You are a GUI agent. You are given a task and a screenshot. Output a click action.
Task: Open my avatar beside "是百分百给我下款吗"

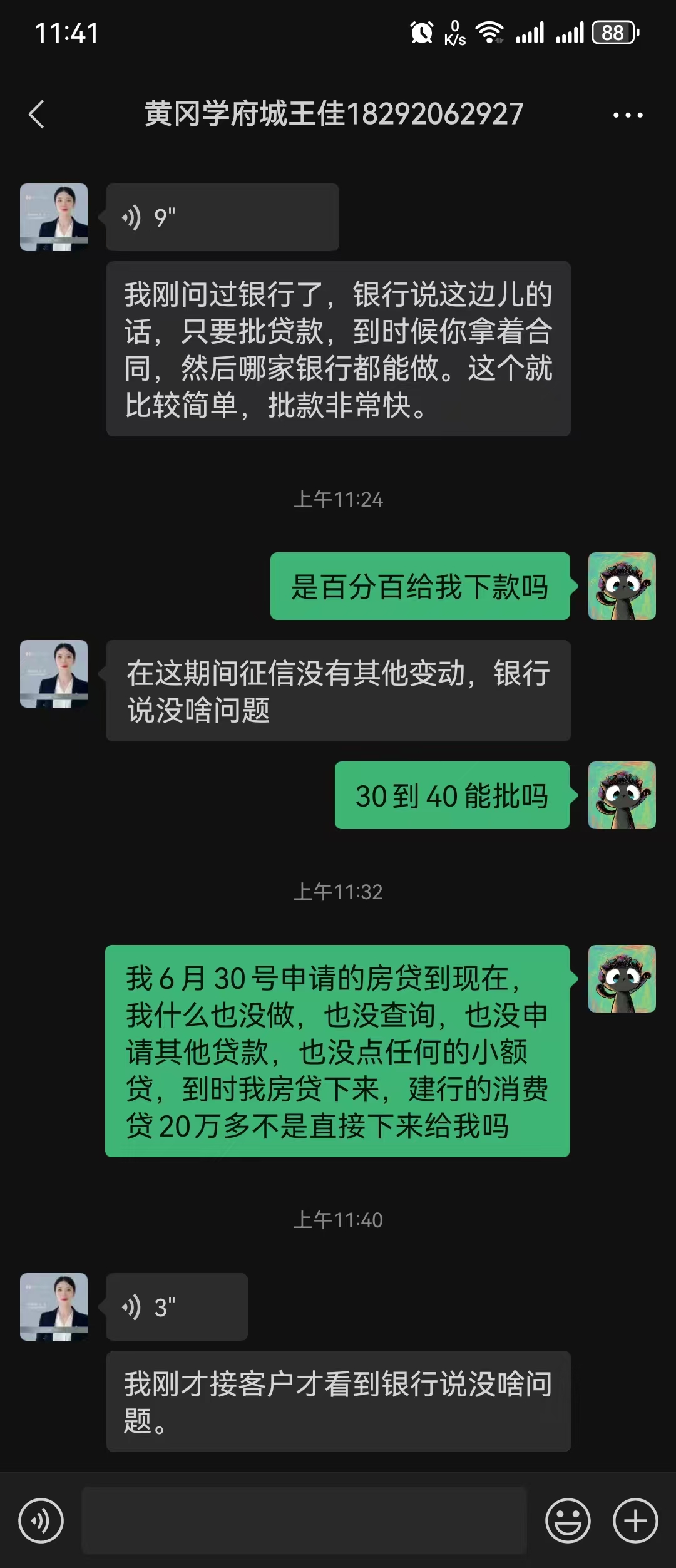[x=622, y=586]
